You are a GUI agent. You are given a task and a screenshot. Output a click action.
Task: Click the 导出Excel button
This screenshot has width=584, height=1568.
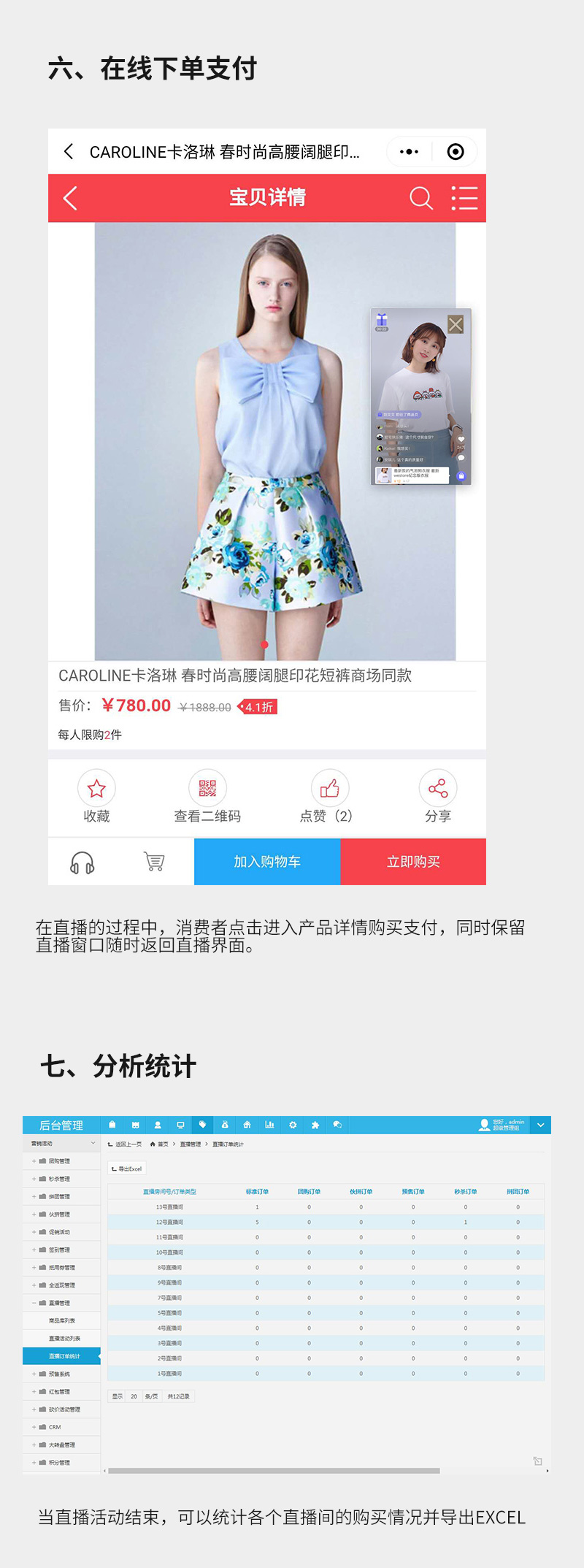coord(128,1169)
